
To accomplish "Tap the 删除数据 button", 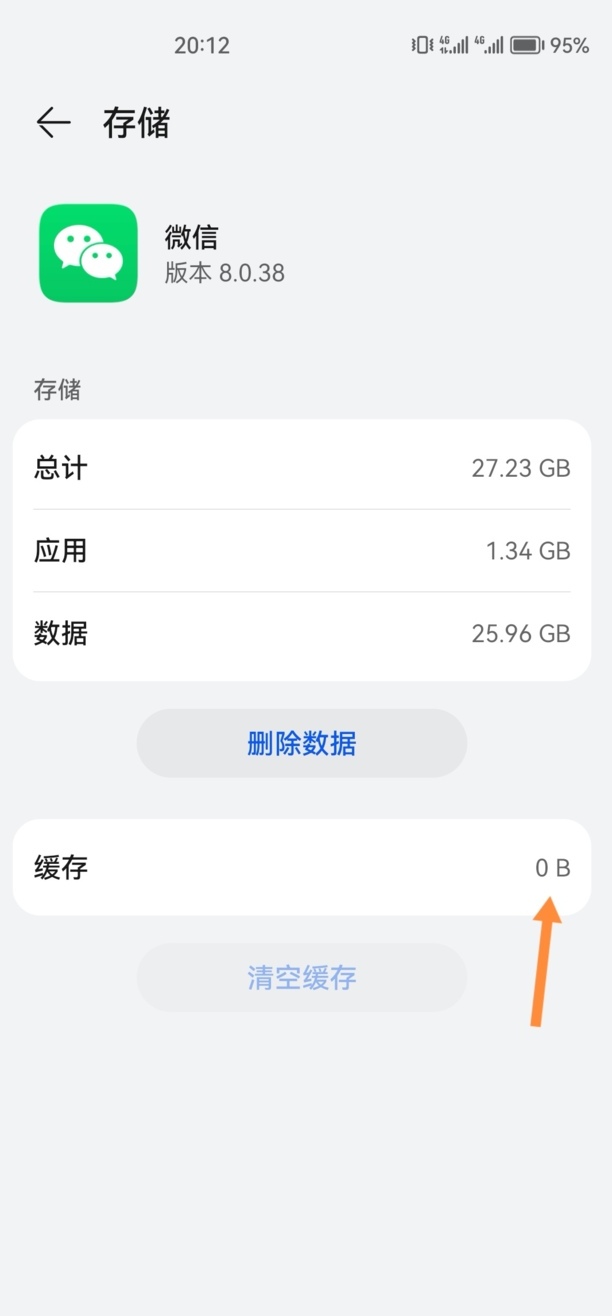I will point(301,743).
